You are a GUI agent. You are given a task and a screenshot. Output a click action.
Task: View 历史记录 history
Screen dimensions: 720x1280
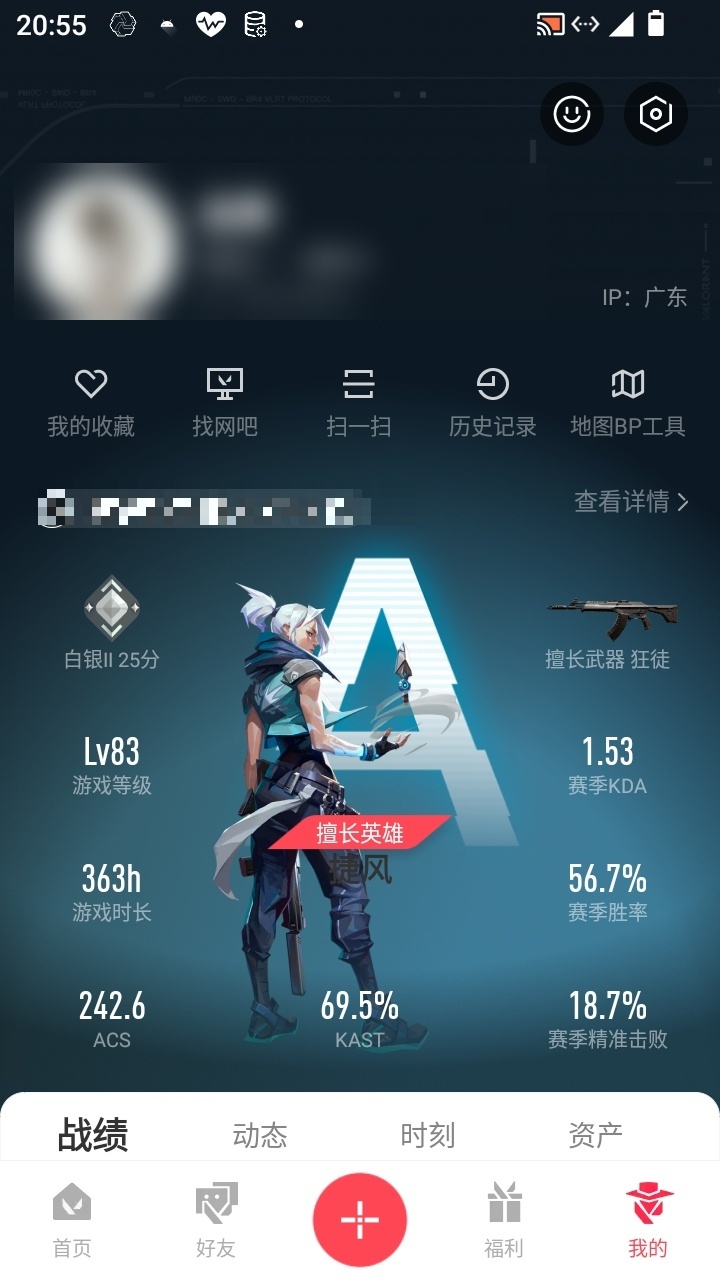tap(493, 403)
